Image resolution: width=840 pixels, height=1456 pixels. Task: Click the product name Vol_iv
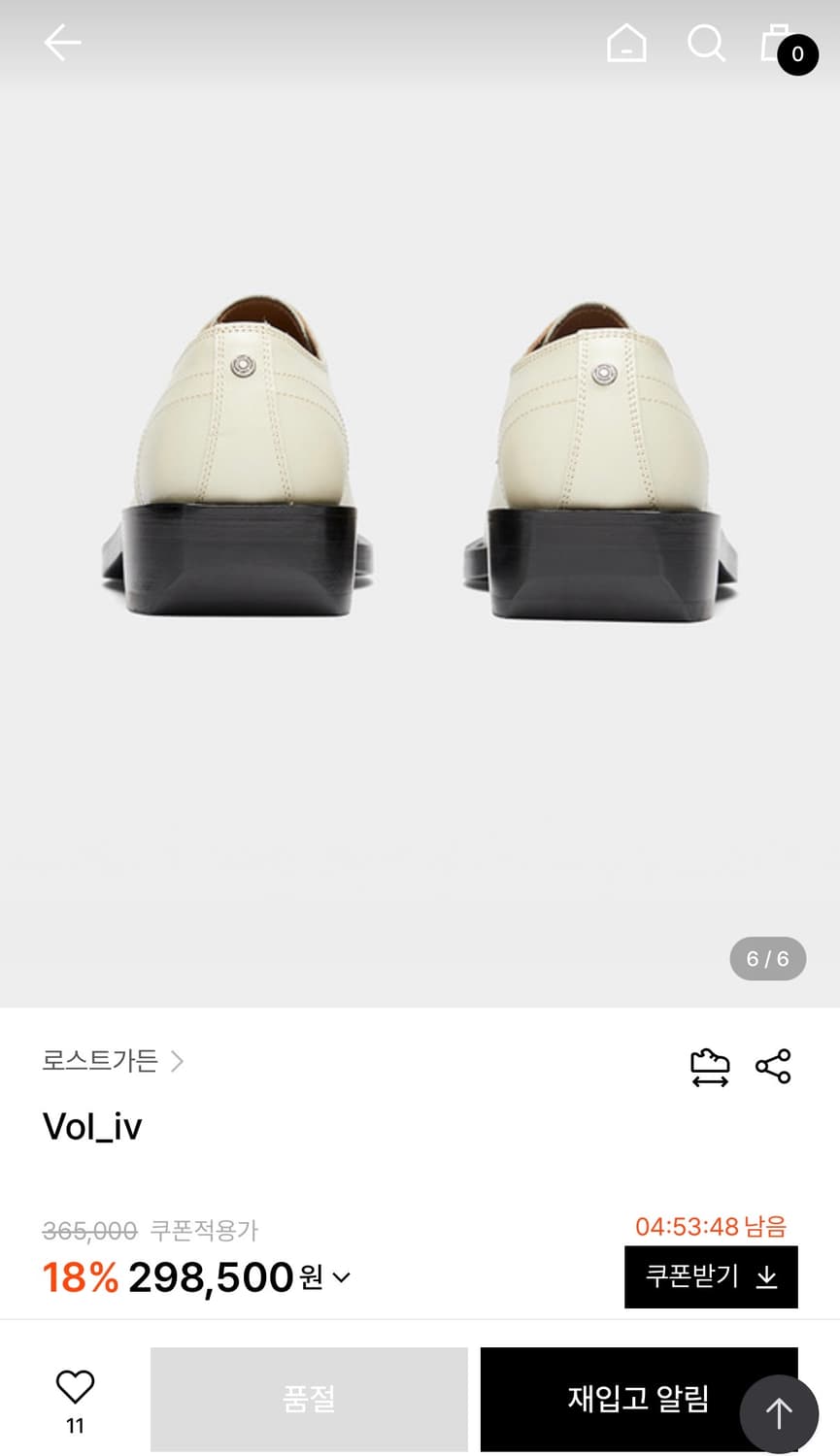92,1126
